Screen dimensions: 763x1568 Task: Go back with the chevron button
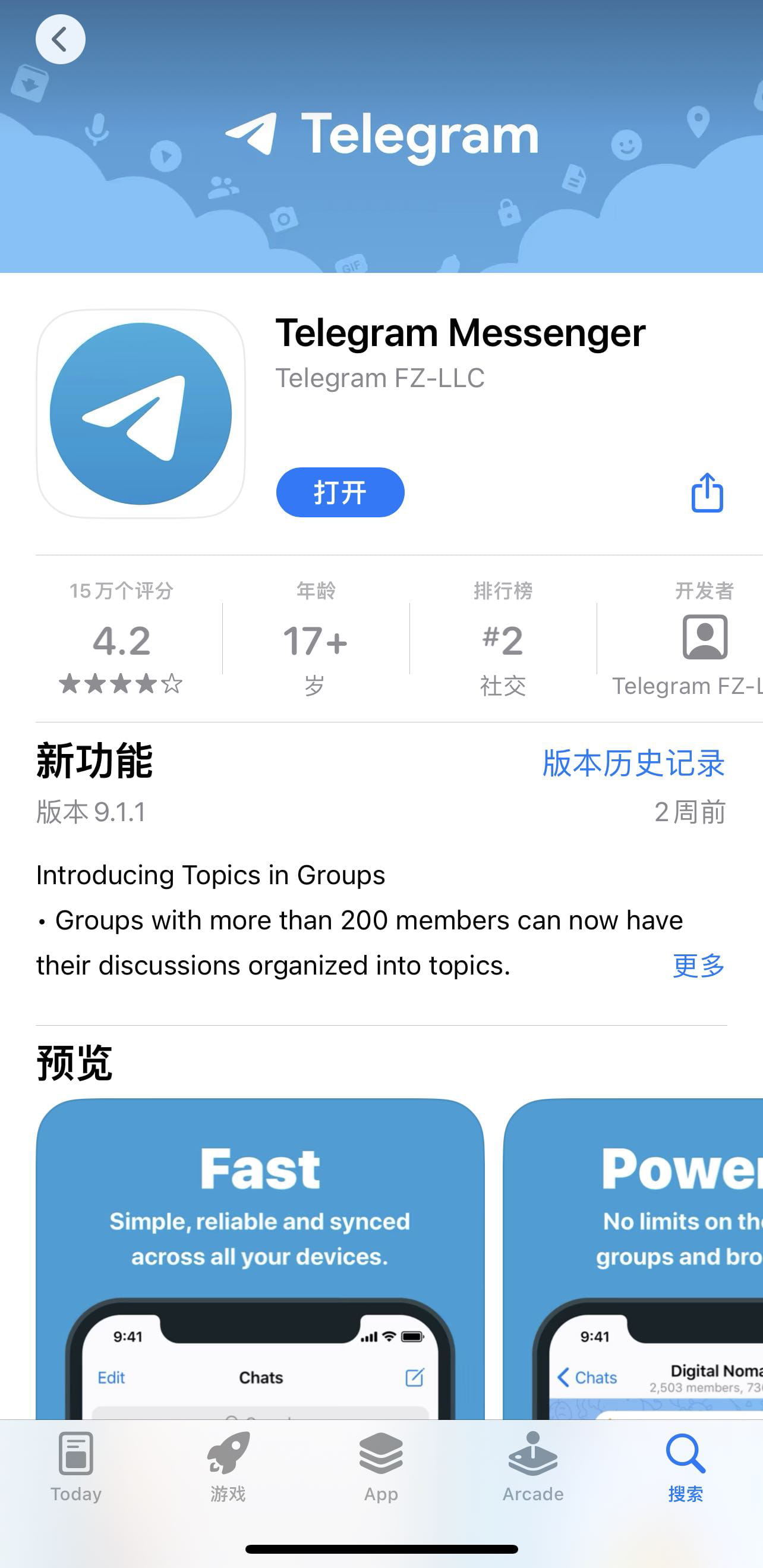click(x=61, y=39)
